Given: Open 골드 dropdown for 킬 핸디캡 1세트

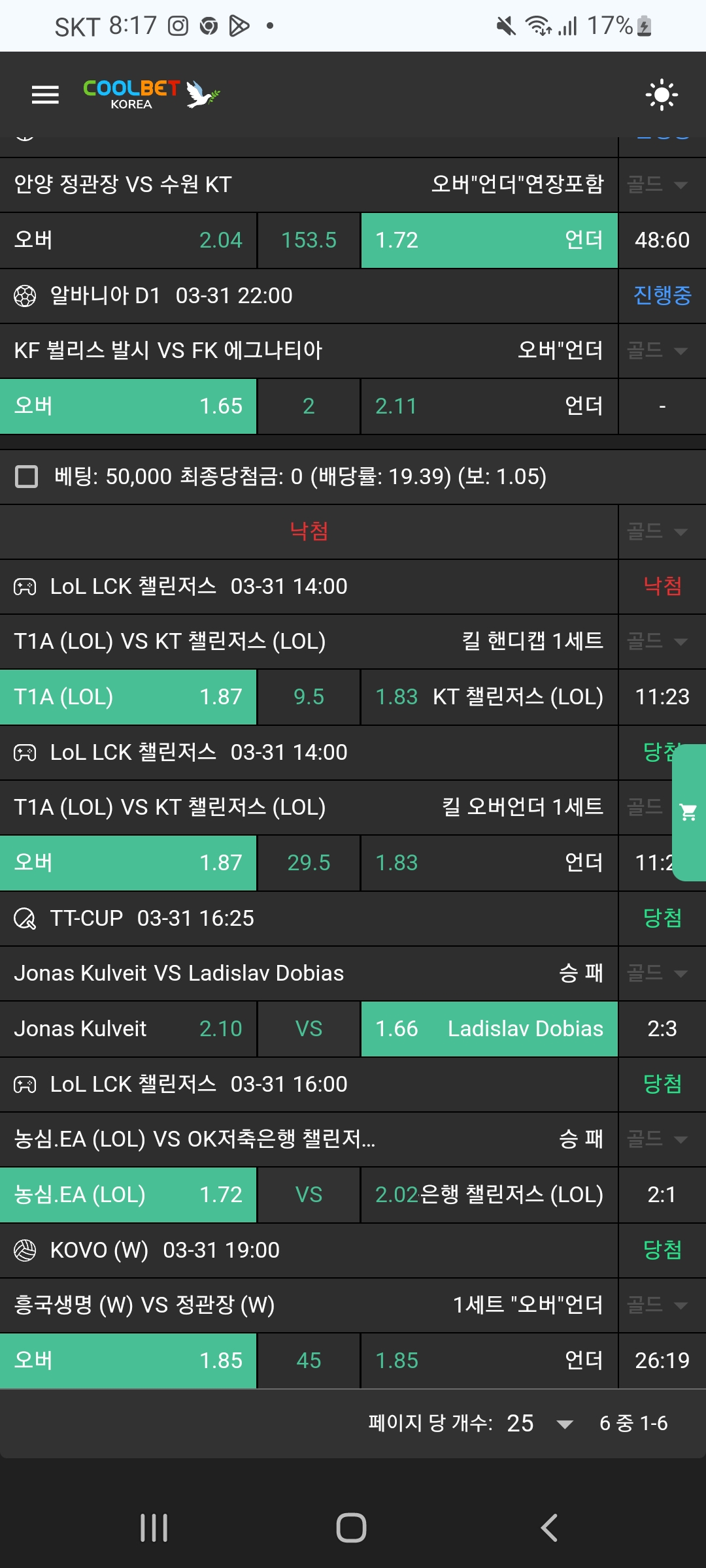Looking at the screenshot, I should click(x=658, y=641).
